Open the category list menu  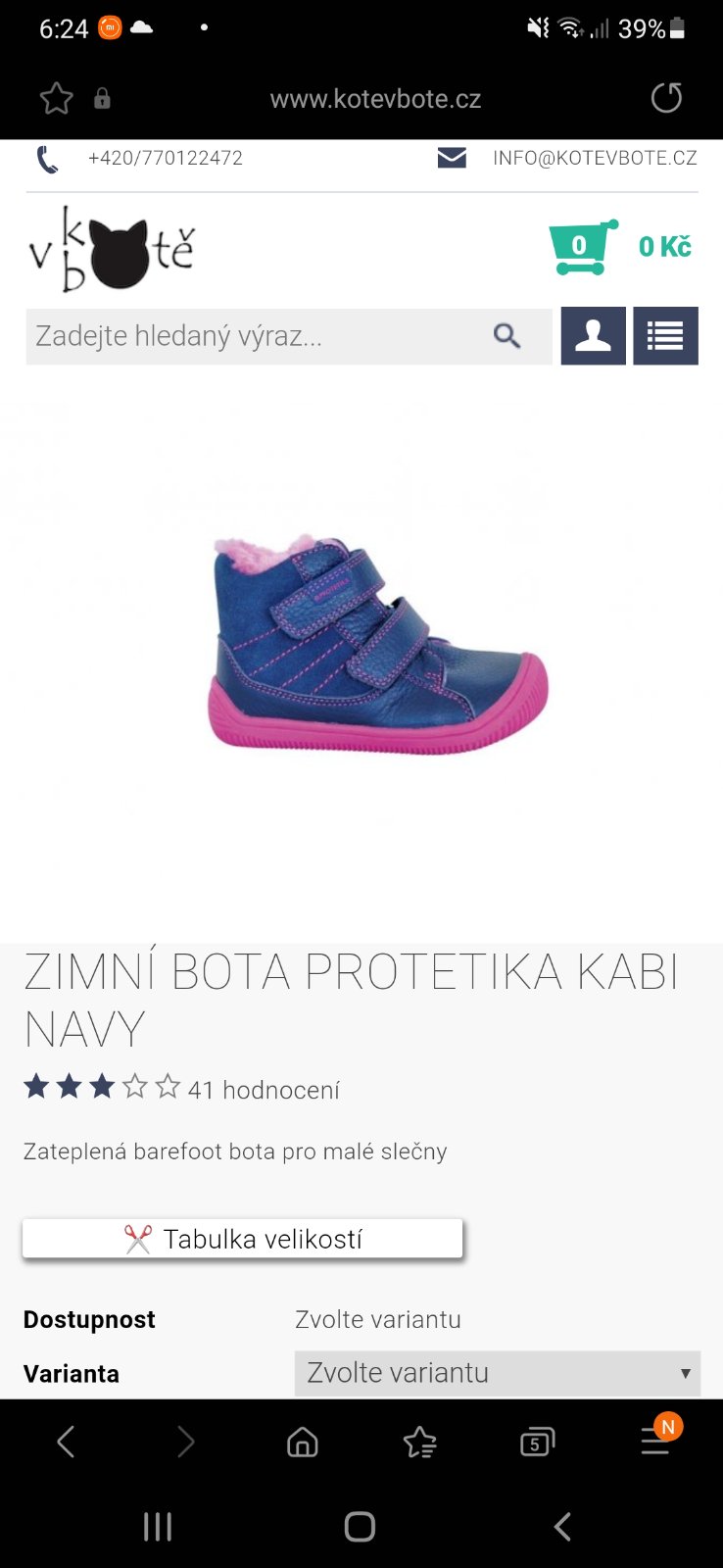pos(665,336)
